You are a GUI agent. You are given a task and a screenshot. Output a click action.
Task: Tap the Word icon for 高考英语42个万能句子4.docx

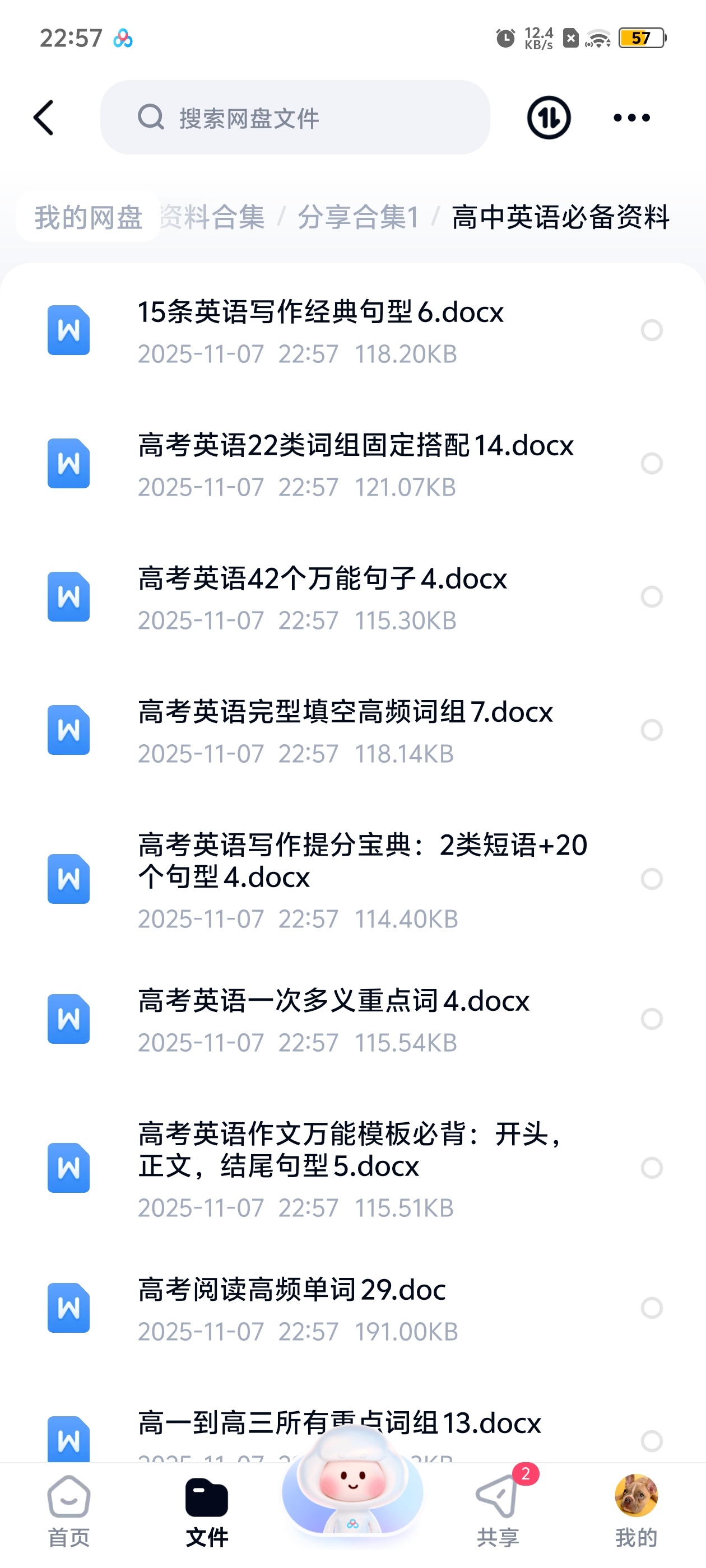pos(68,596)
